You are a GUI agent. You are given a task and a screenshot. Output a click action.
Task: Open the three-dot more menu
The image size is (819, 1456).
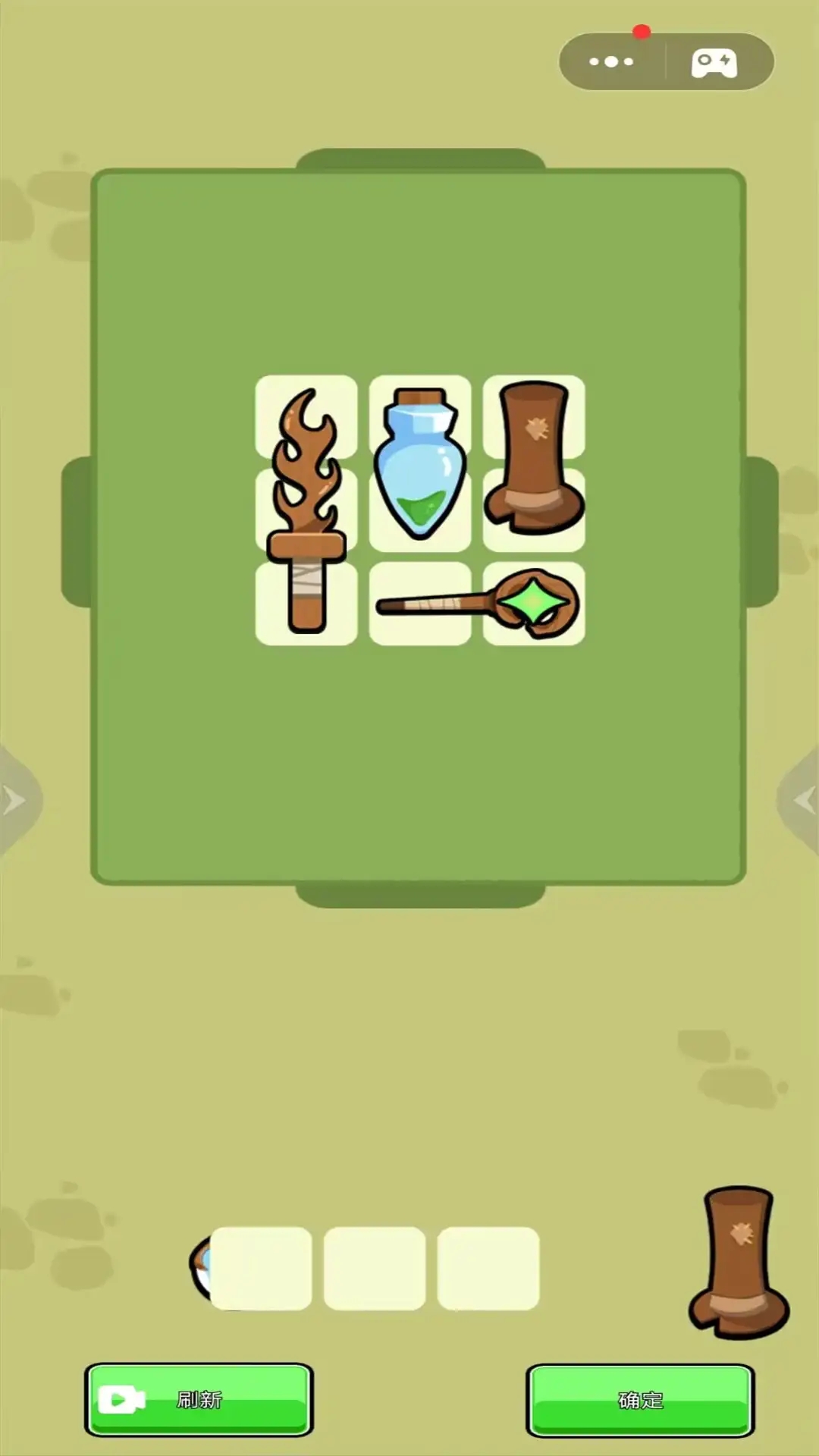click(611, 61)
